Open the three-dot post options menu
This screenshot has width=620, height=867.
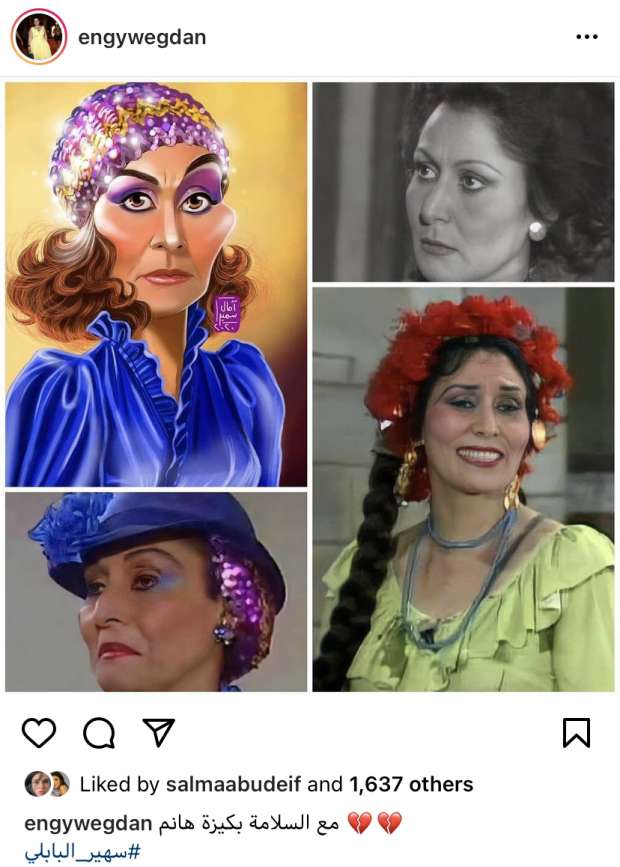point(586,37)
